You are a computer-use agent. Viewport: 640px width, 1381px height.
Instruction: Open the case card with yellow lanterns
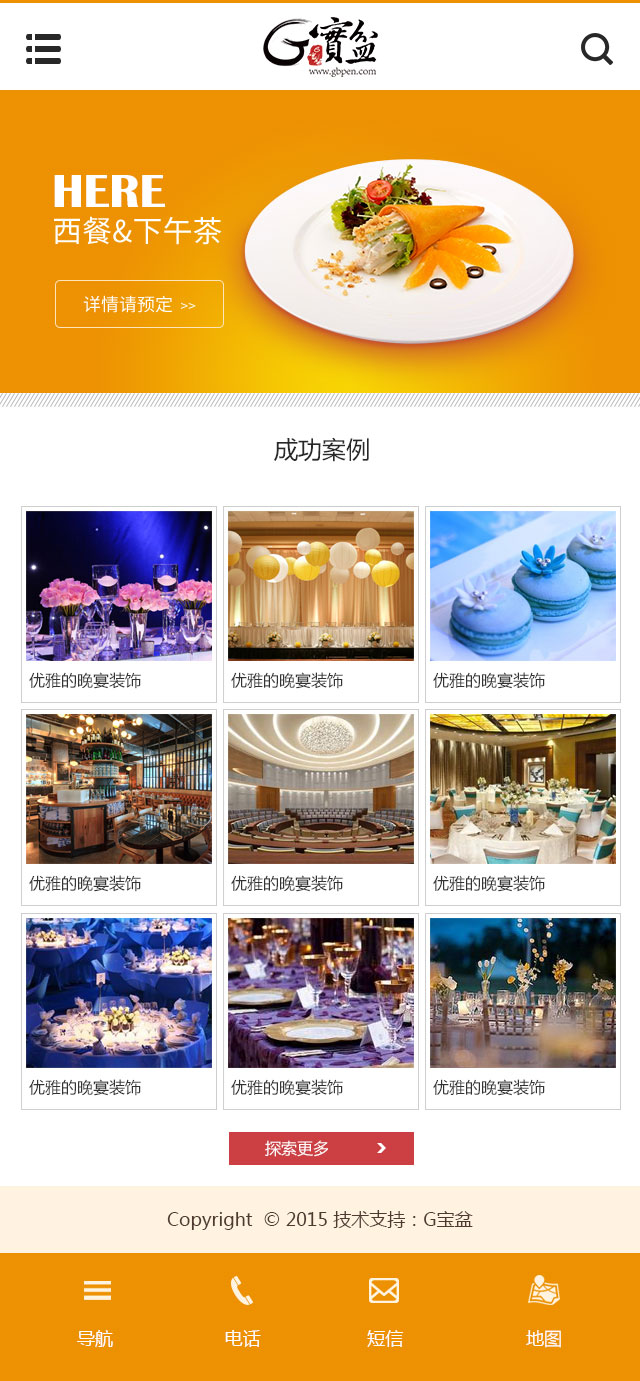tap(321, 604)
